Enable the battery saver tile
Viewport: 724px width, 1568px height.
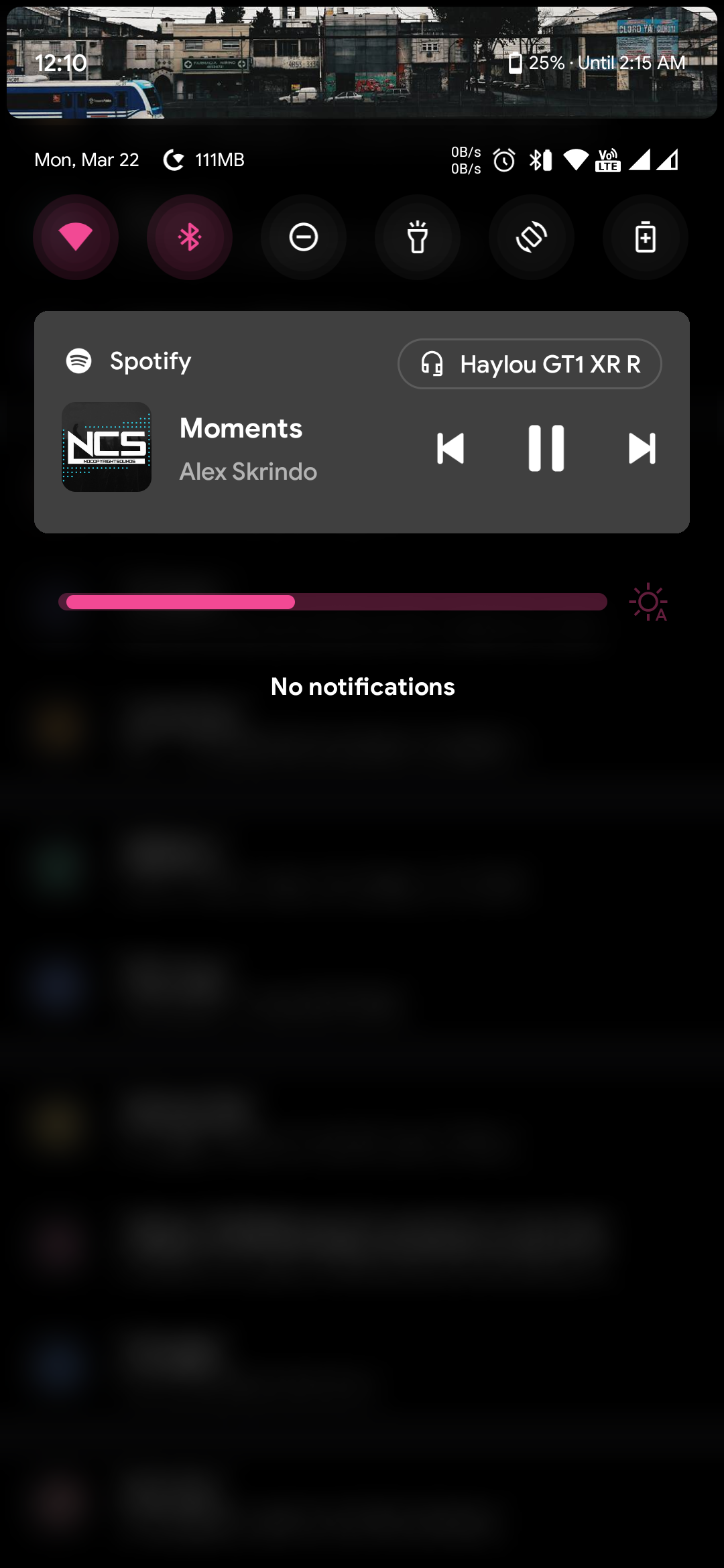pyautogui.click(x=646, y=237)
